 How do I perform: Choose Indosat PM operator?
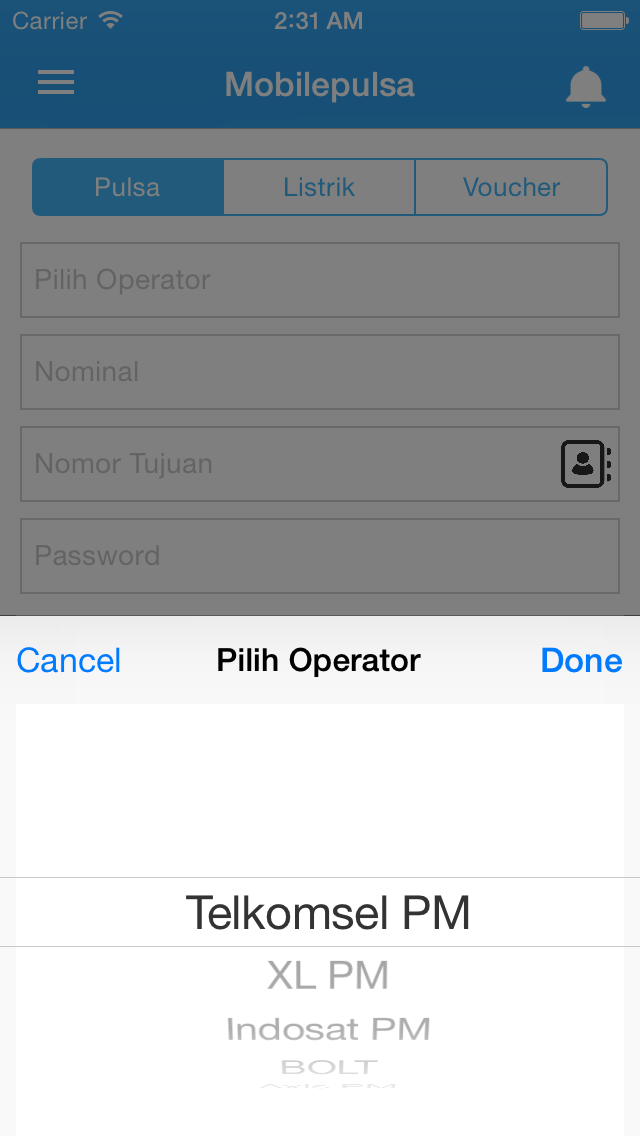point(328,1029)
